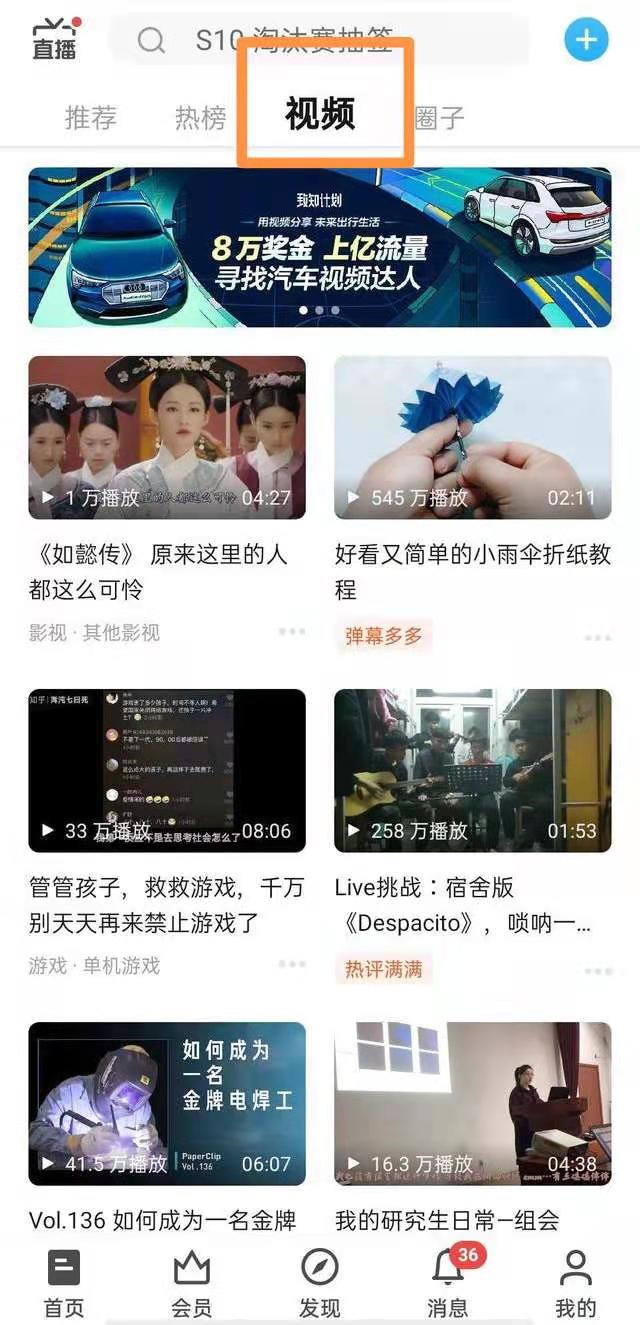Play the Live挑战 Despacito video
Screen dimensions: 640x1325
tap(473, 770)
